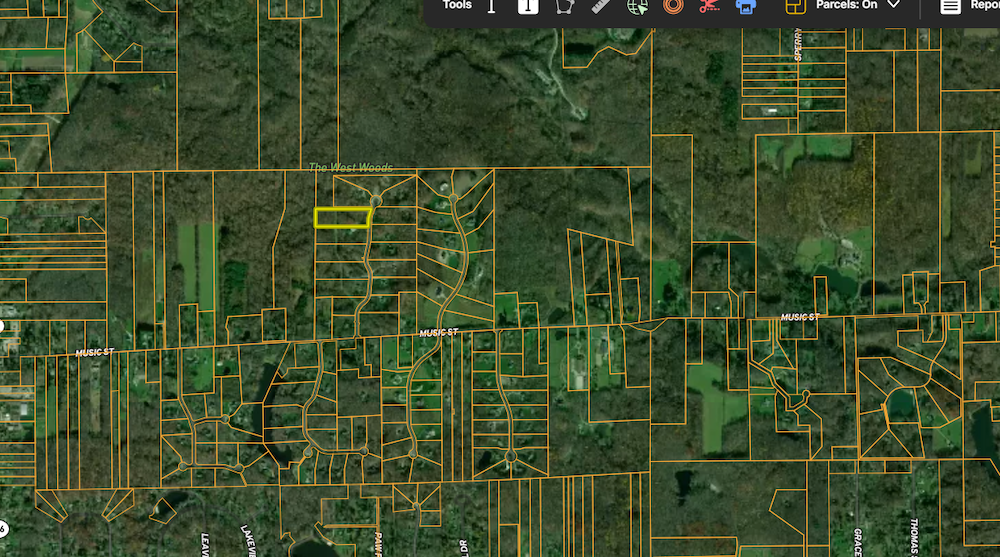1000x557 pixels.
Task: Use the red scissors cut tool
Action: tap(709, 6)
